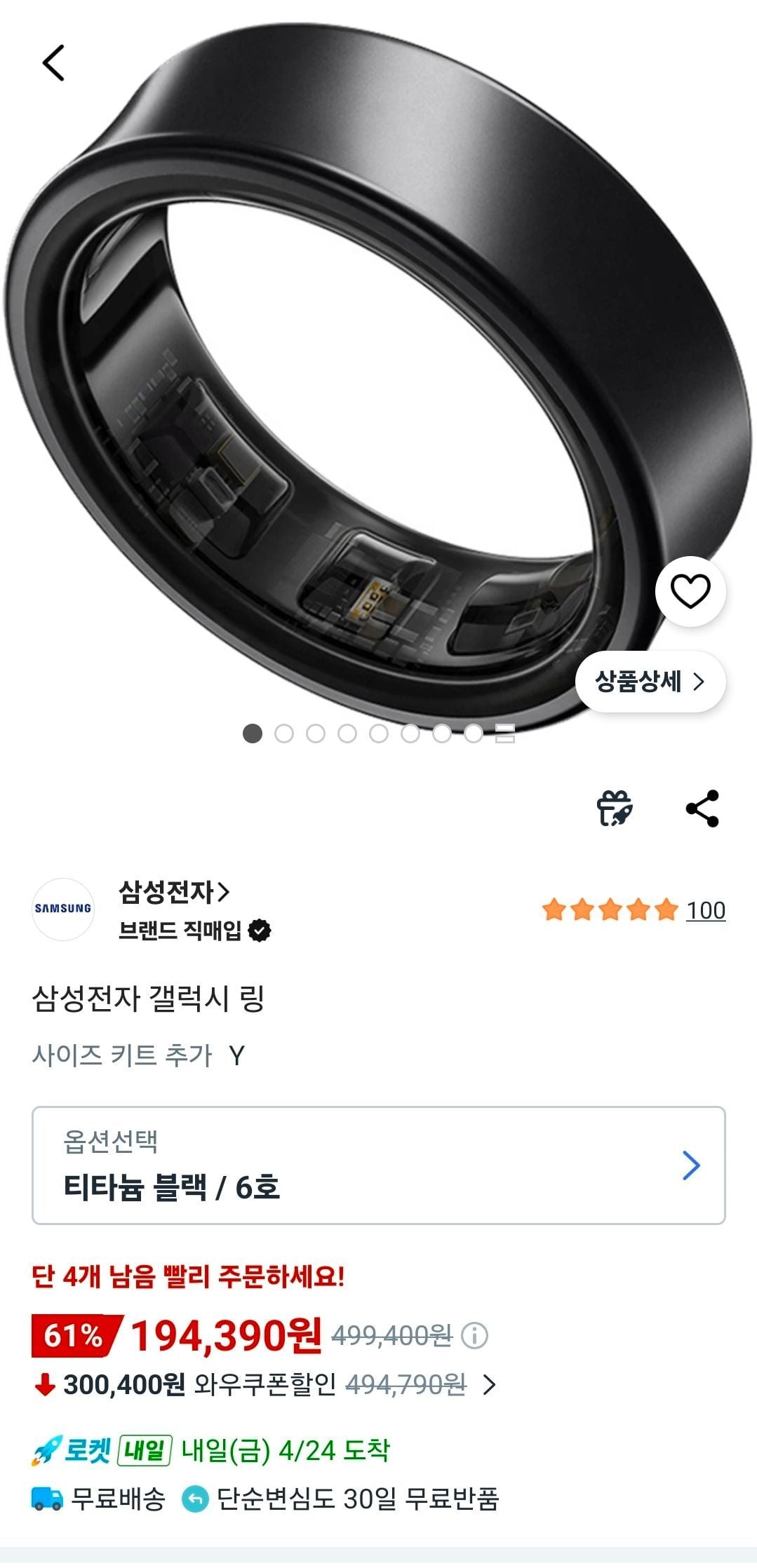View the 100 customer reviews
This screenshot has width=757, height=1568.
[705, 910]
